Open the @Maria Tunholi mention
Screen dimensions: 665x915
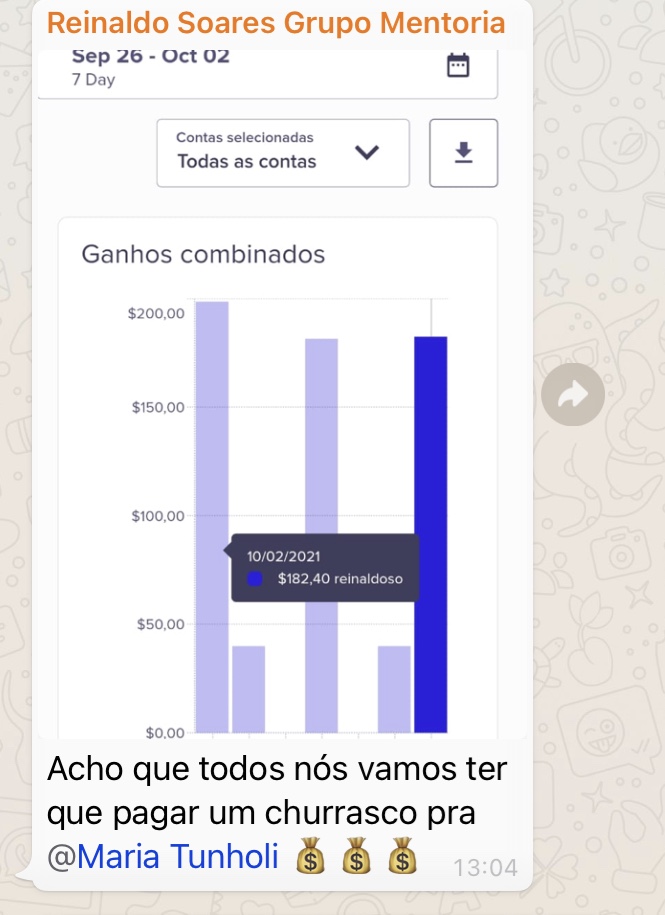[163, 857]
